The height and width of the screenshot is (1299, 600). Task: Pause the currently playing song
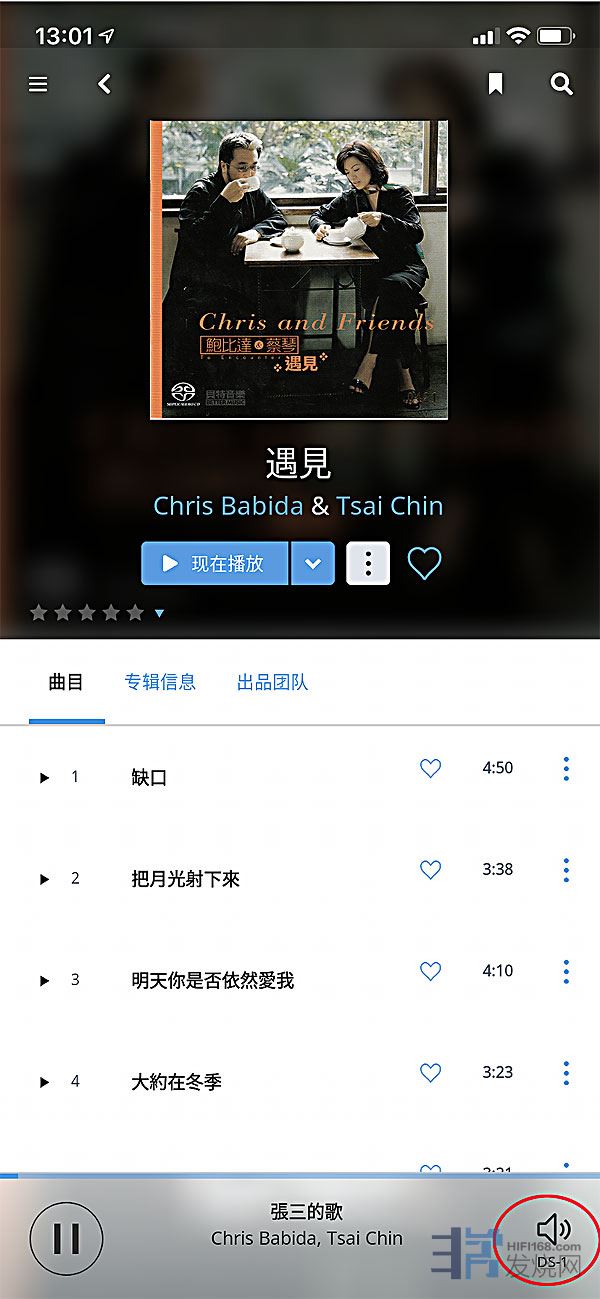coord(66,1239)
